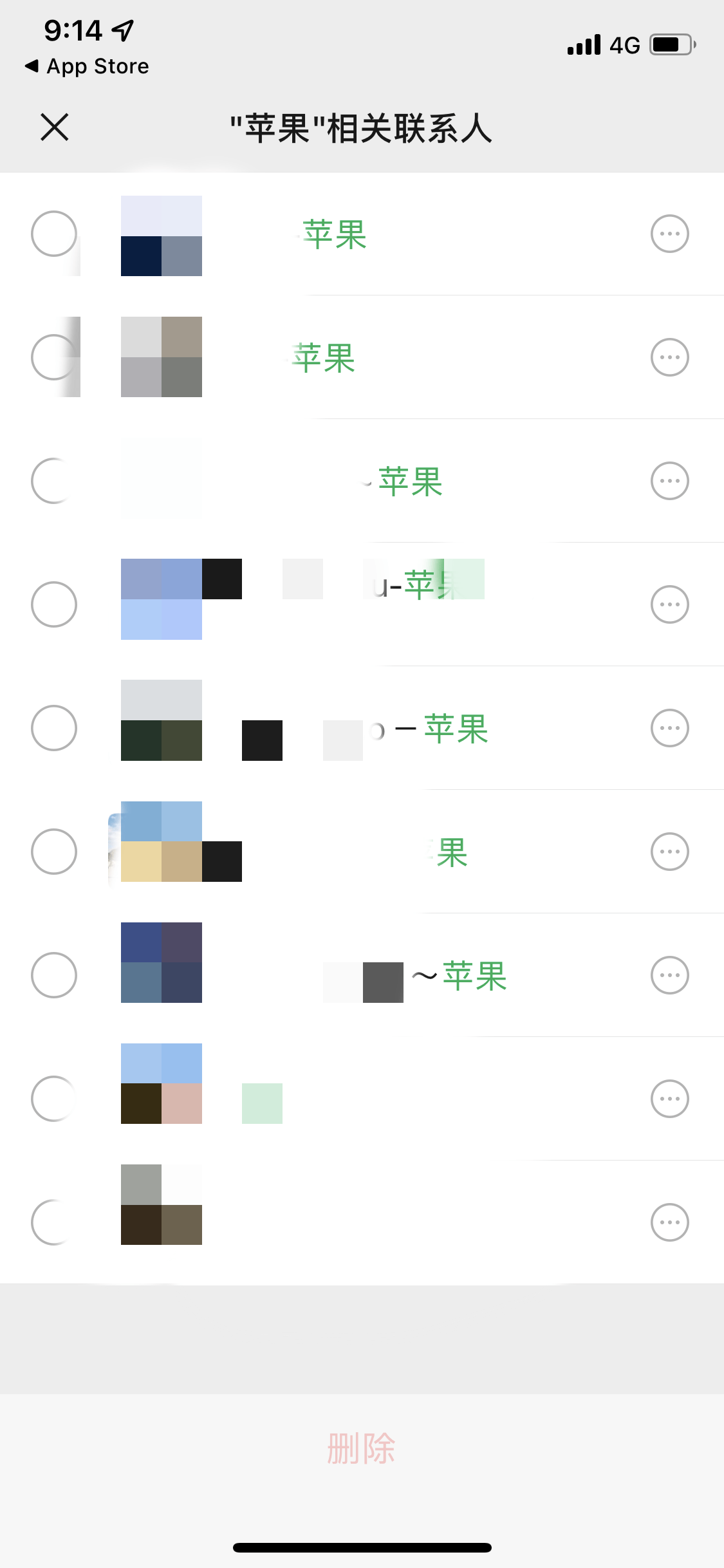Close the 苹果 contact search screen
The height and width of the screenshot is (1568, 724).
click(55, 128)
